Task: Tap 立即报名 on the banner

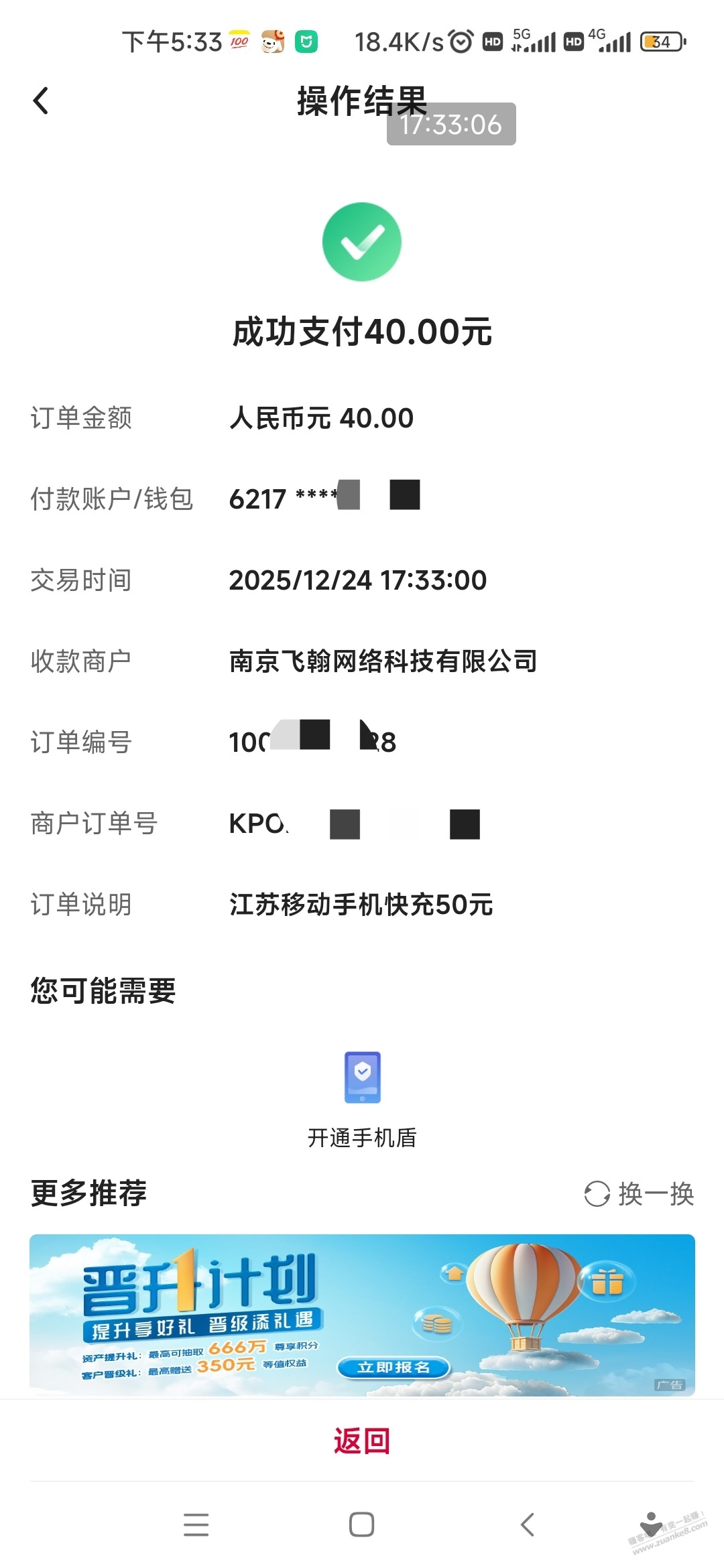Action: point(393,1367)
